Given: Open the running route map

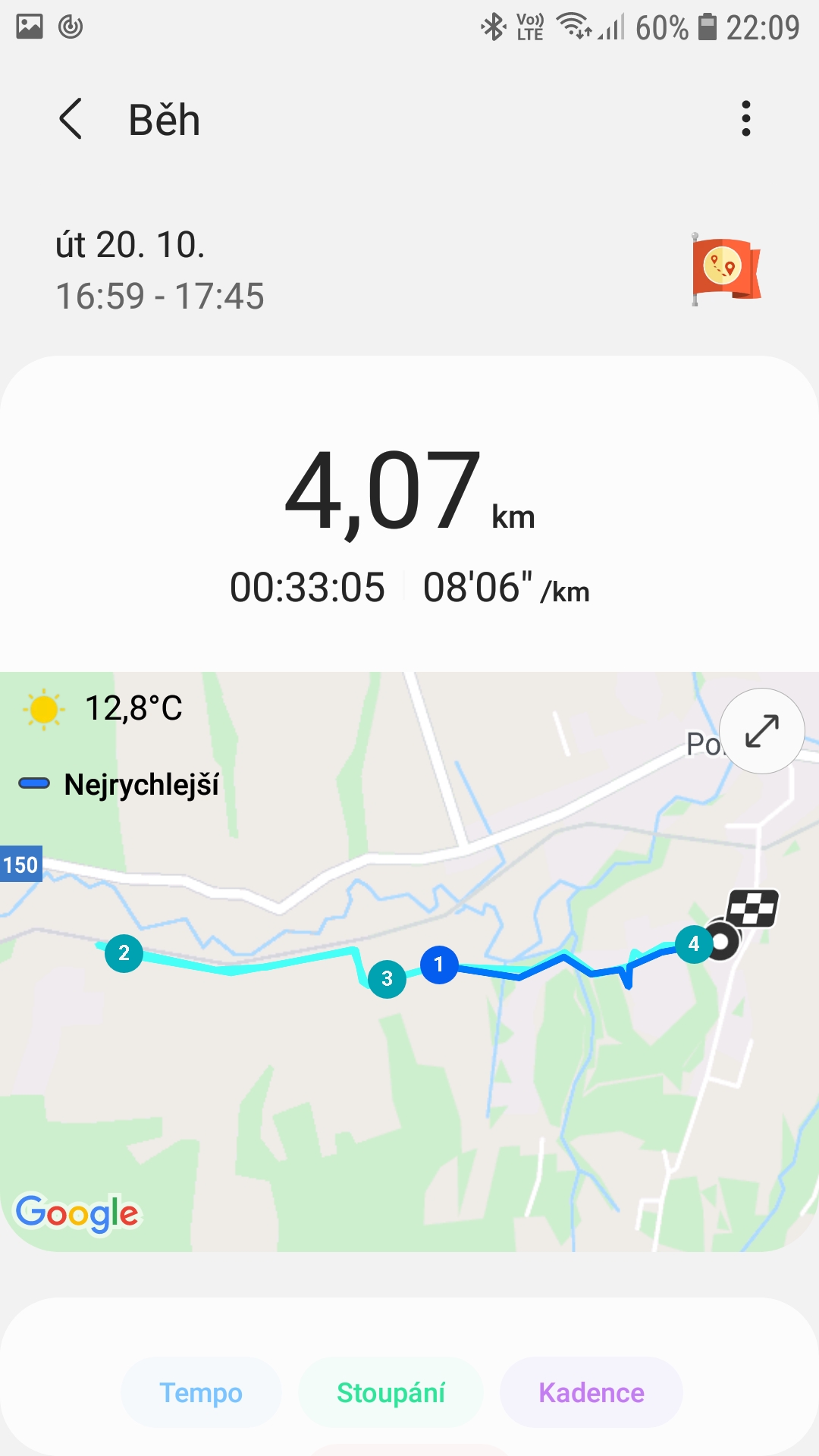Looking at the screenshot, I should (409, 962).
